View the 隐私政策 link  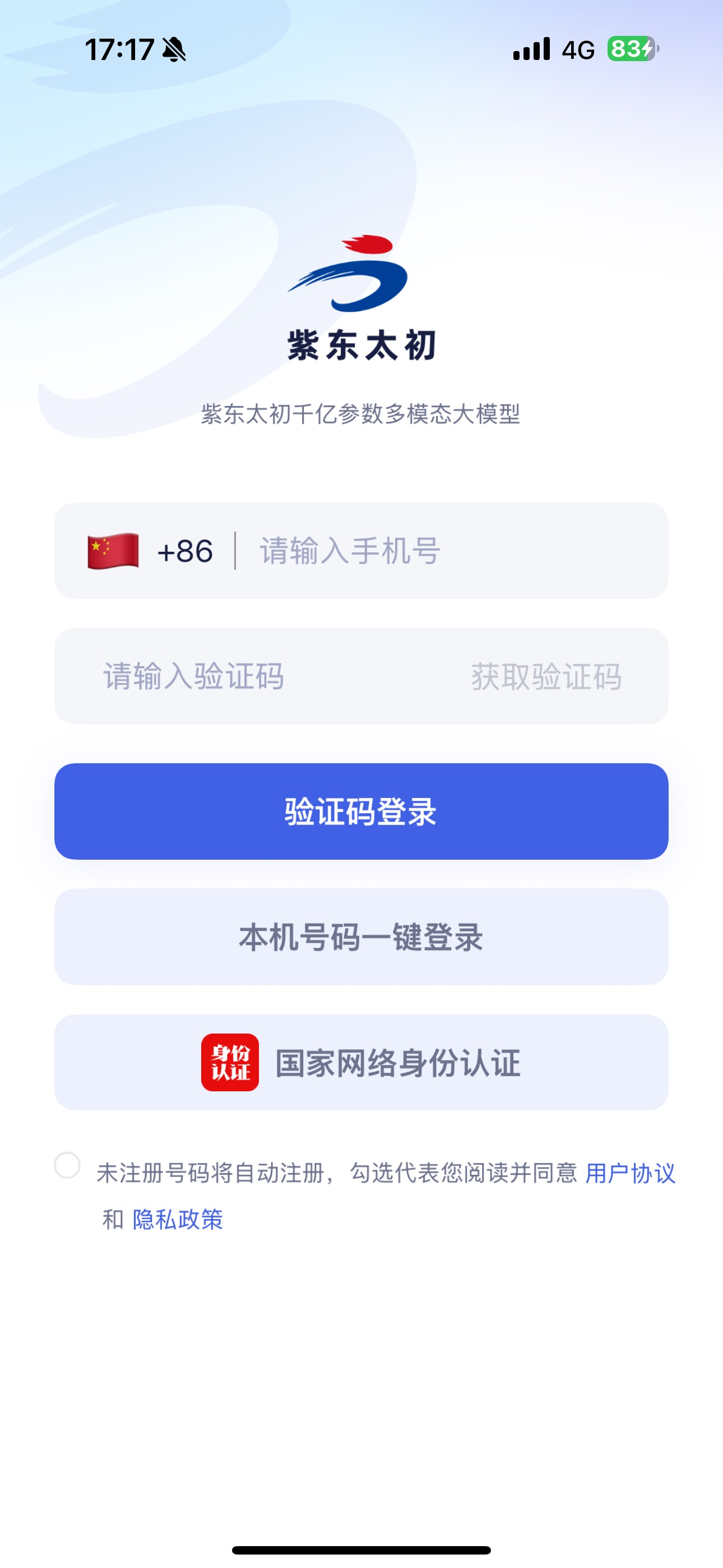click(x=178, y=1219)
